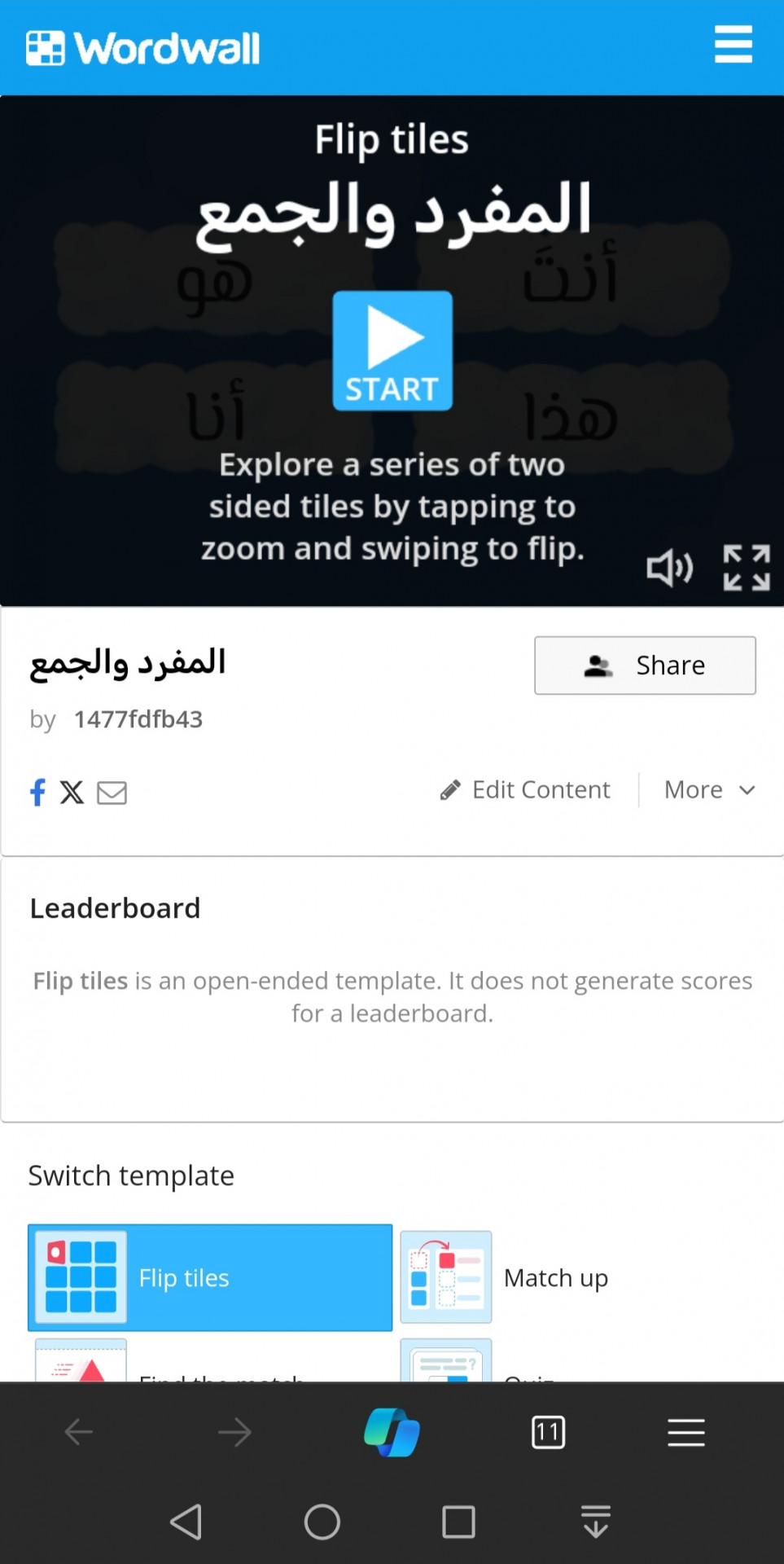784x1564 pixels.
Task: Tap the Share button
Action: (x=645, y=666)
